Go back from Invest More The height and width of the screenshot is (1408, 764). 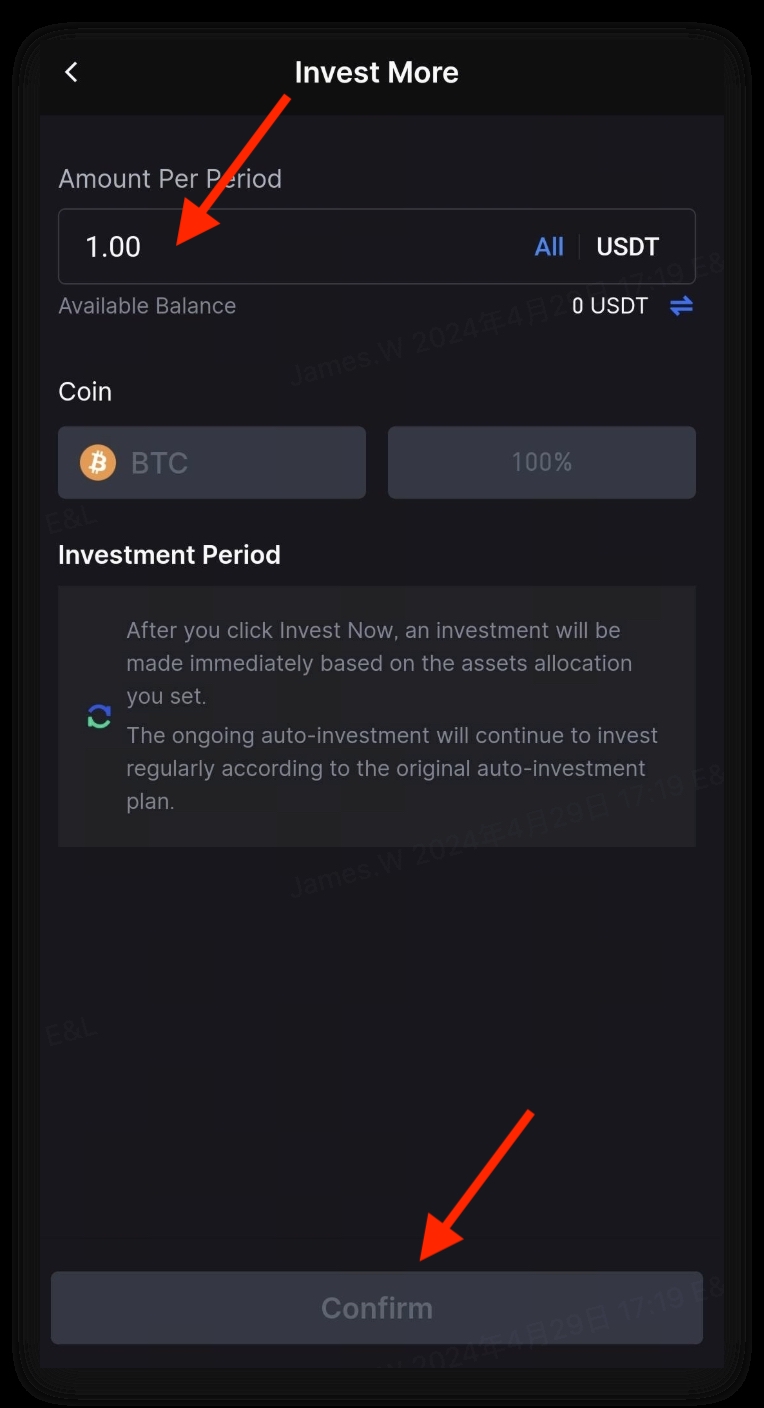point(71,72)
